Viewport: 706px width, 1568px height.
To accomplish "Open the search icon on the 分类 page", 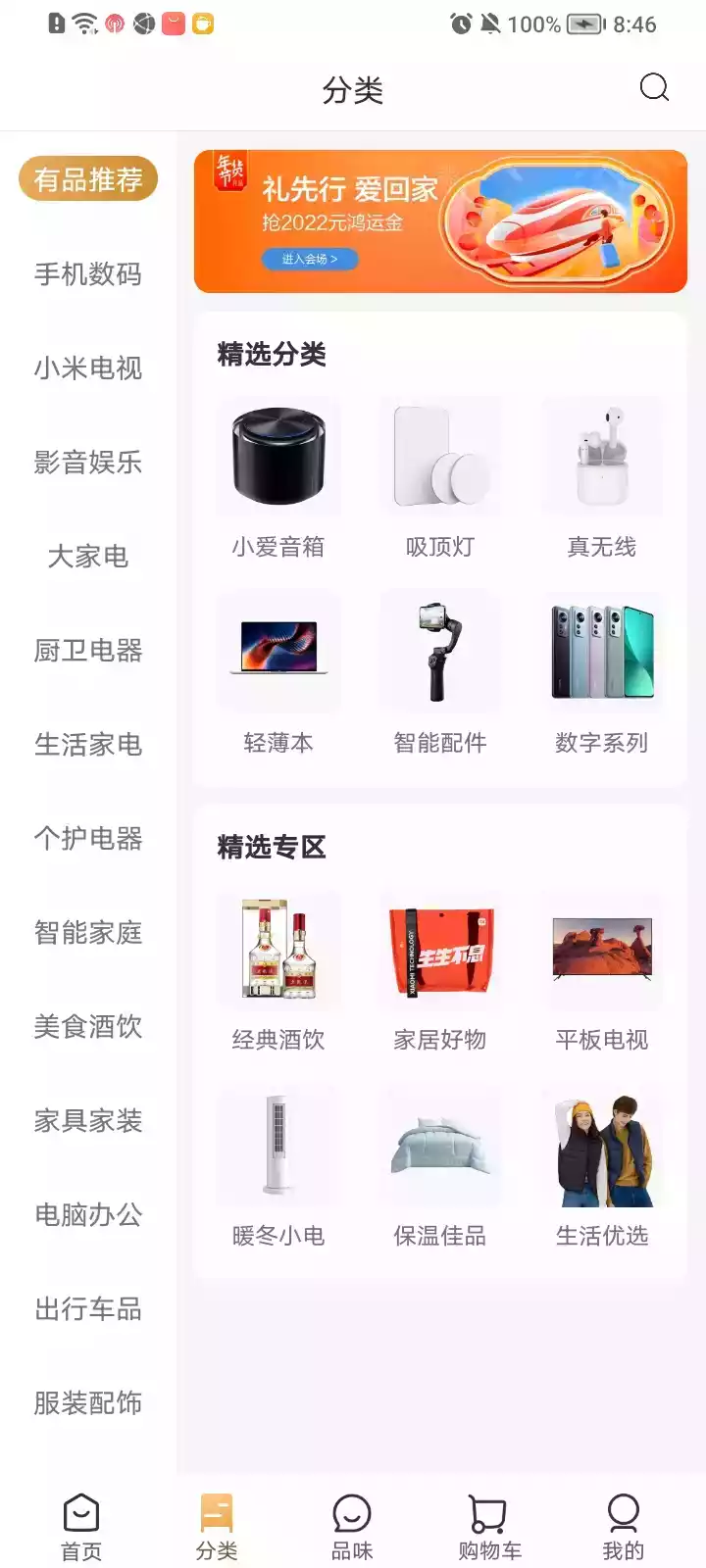I will [653, 88].
